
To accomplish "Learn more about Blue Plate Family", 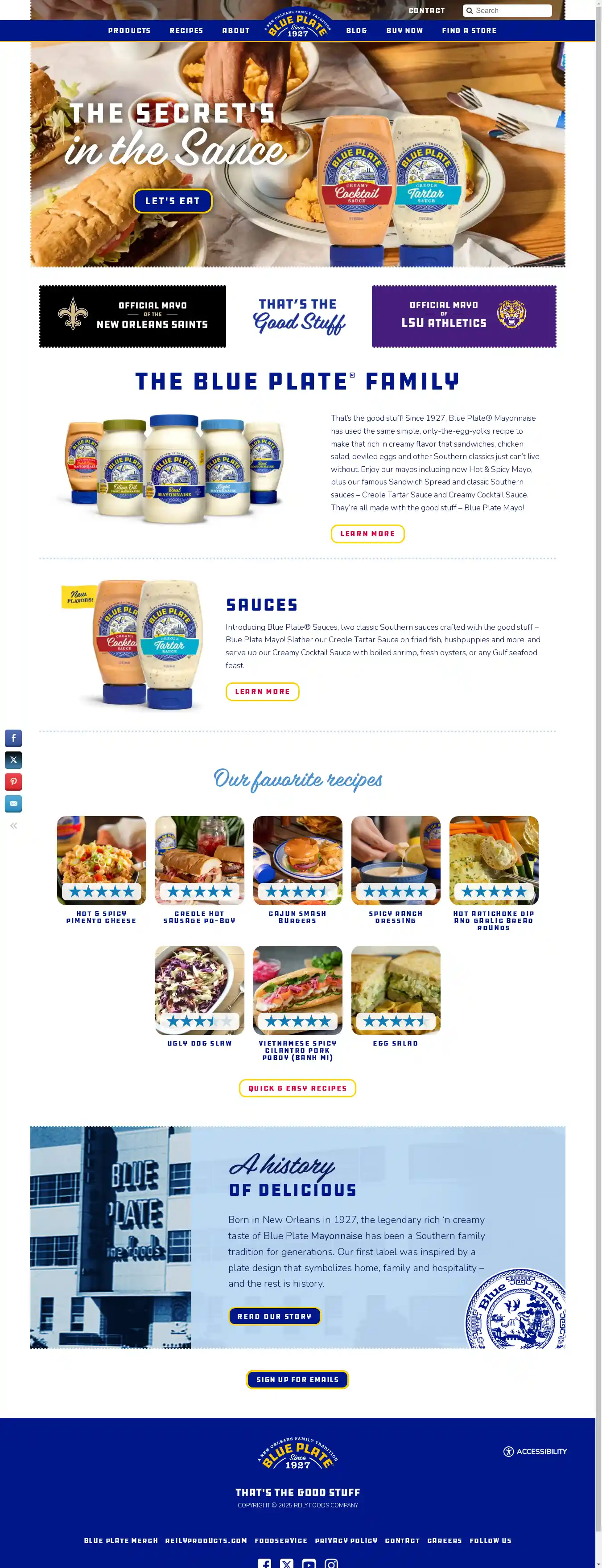I will [367, 534].
